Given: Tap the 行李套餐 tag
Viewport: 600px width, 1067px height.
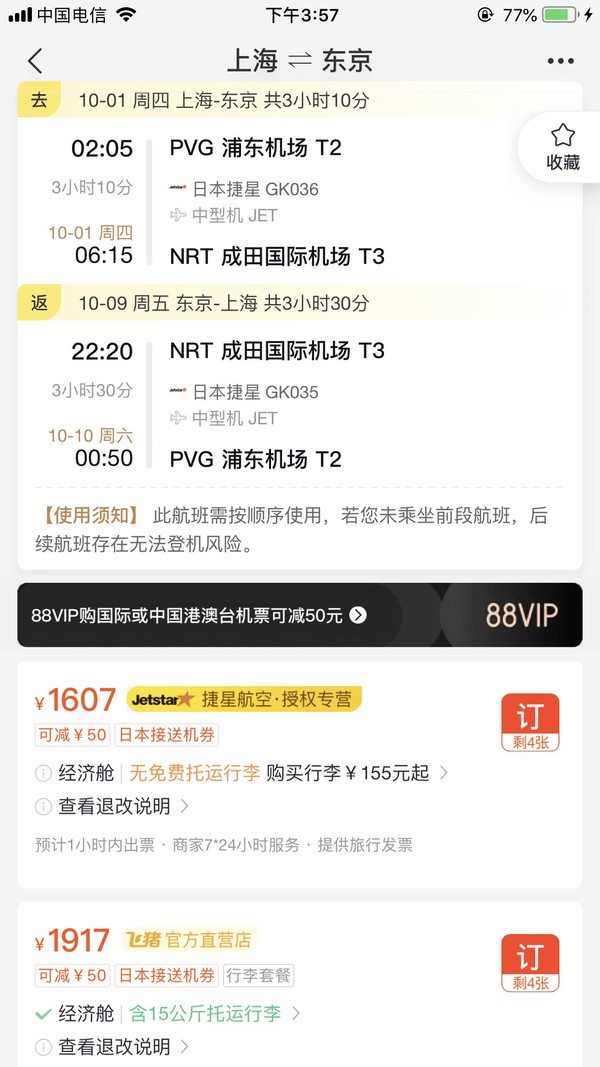Looking at the screenshot, I should click(259, 975).
